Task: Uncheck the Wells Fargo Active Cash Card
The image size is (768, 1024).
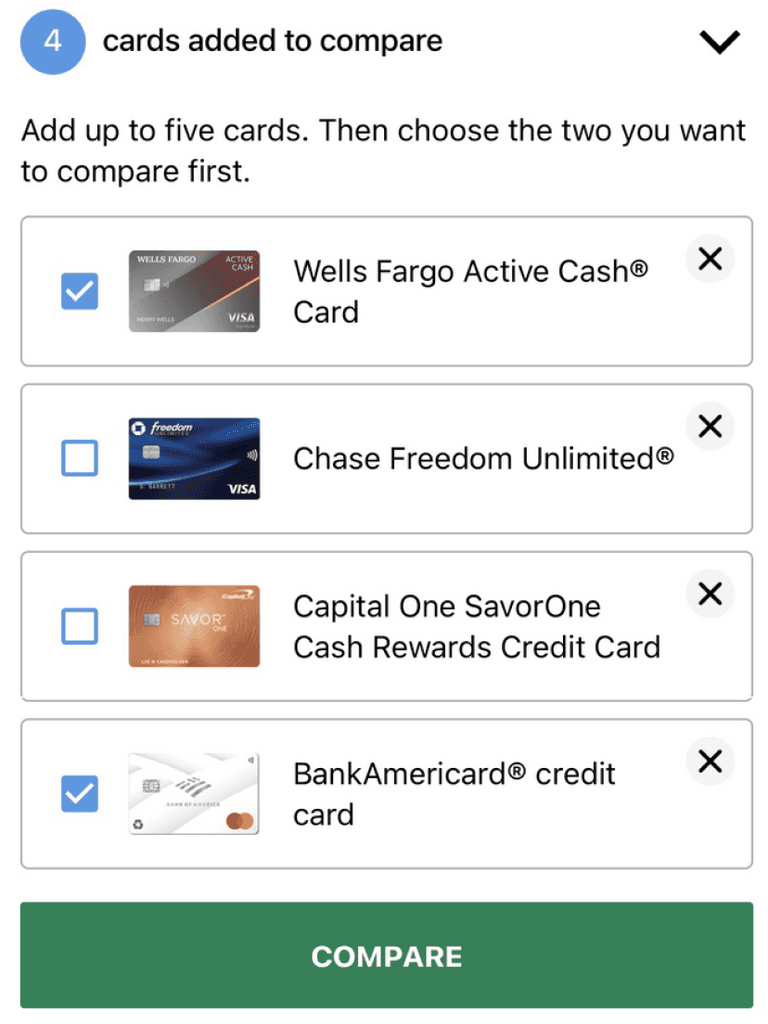Action: (80, 291)
